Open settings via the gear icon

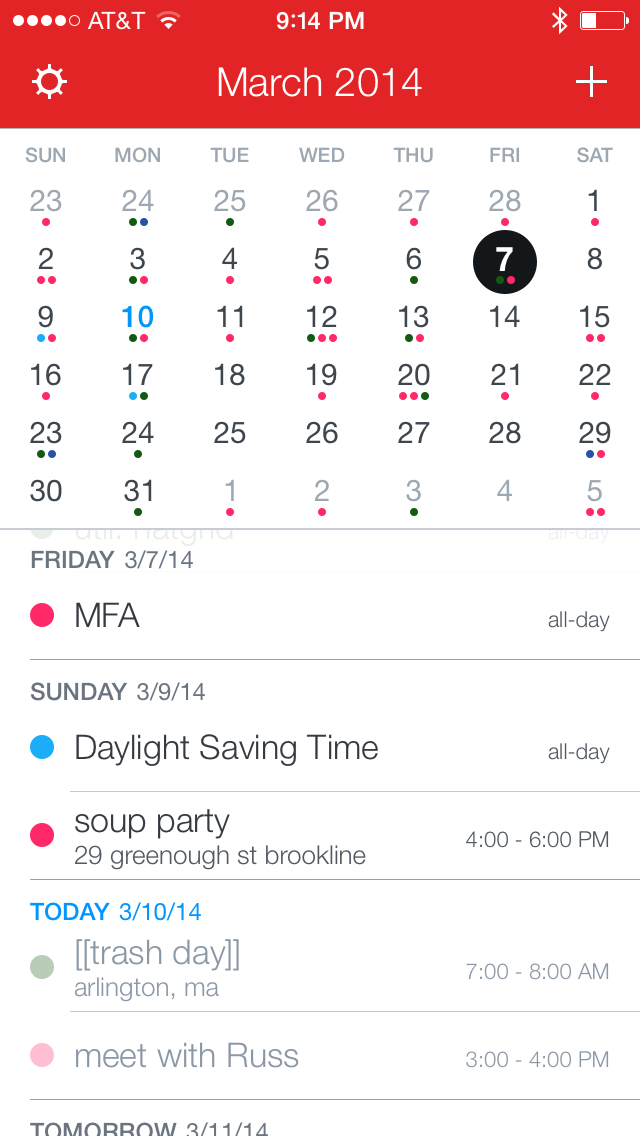click(49, 82)
